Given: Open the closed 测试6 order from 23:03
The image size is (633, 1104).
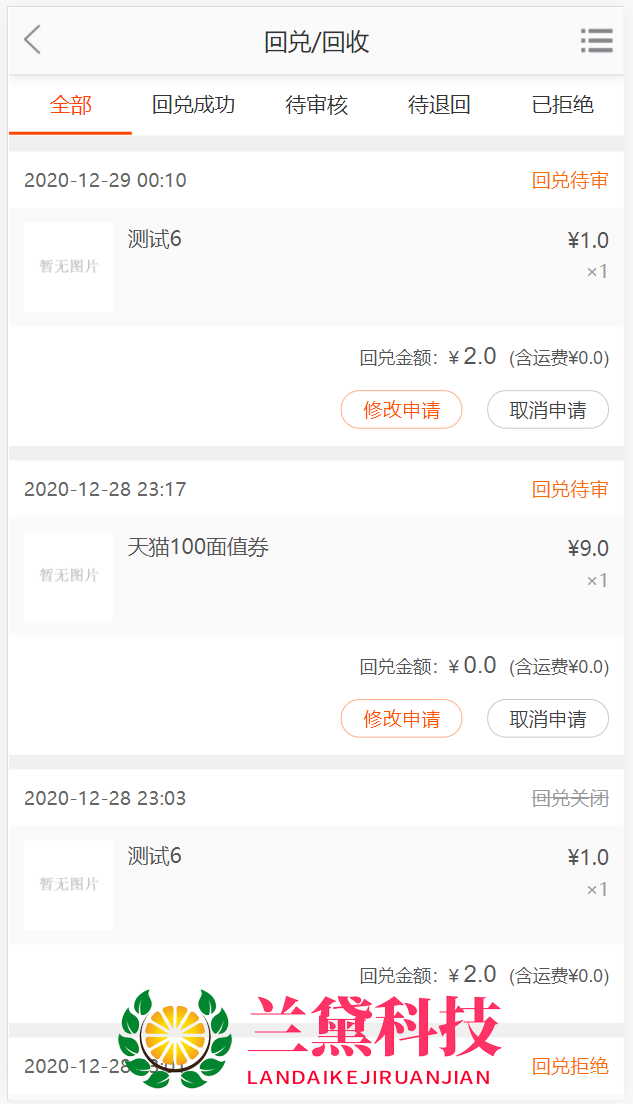Looking at the screenshot, I should 316,885.
